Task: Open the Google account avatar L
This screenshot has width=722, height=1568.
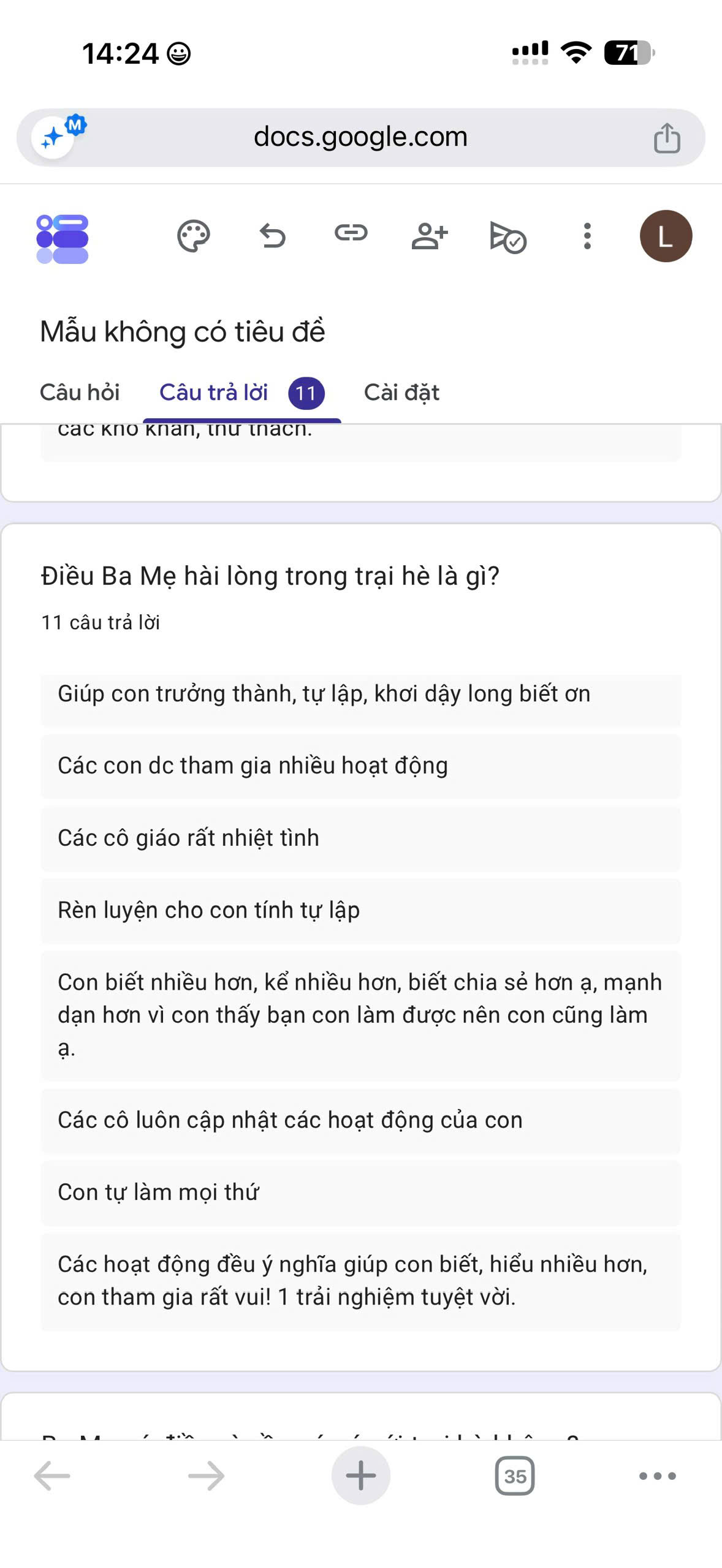Action: pyautogui.click(x=666, y=236)
